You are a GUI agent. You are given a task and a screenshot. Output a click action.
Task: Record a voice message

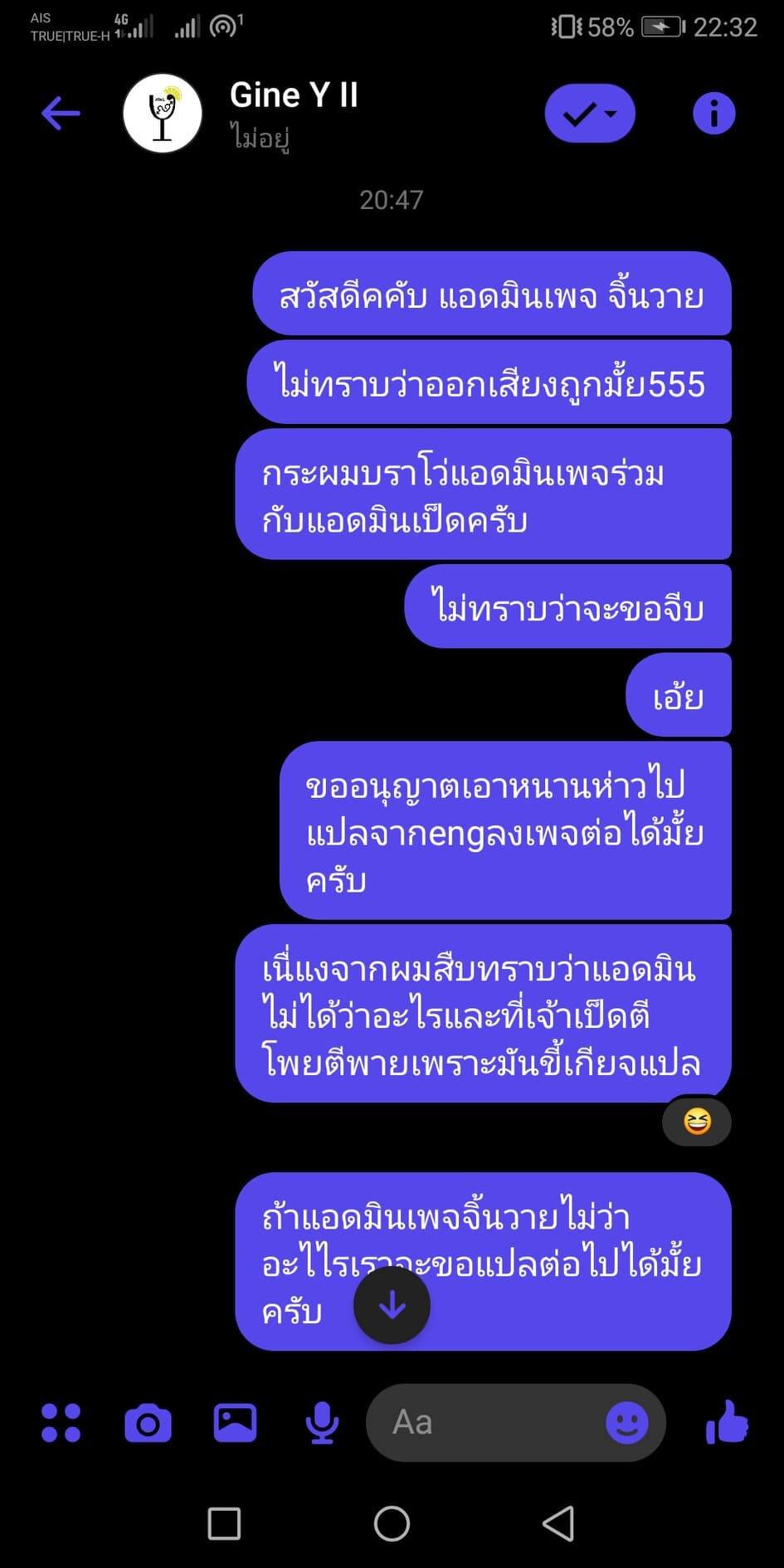tap(322, 1424)
